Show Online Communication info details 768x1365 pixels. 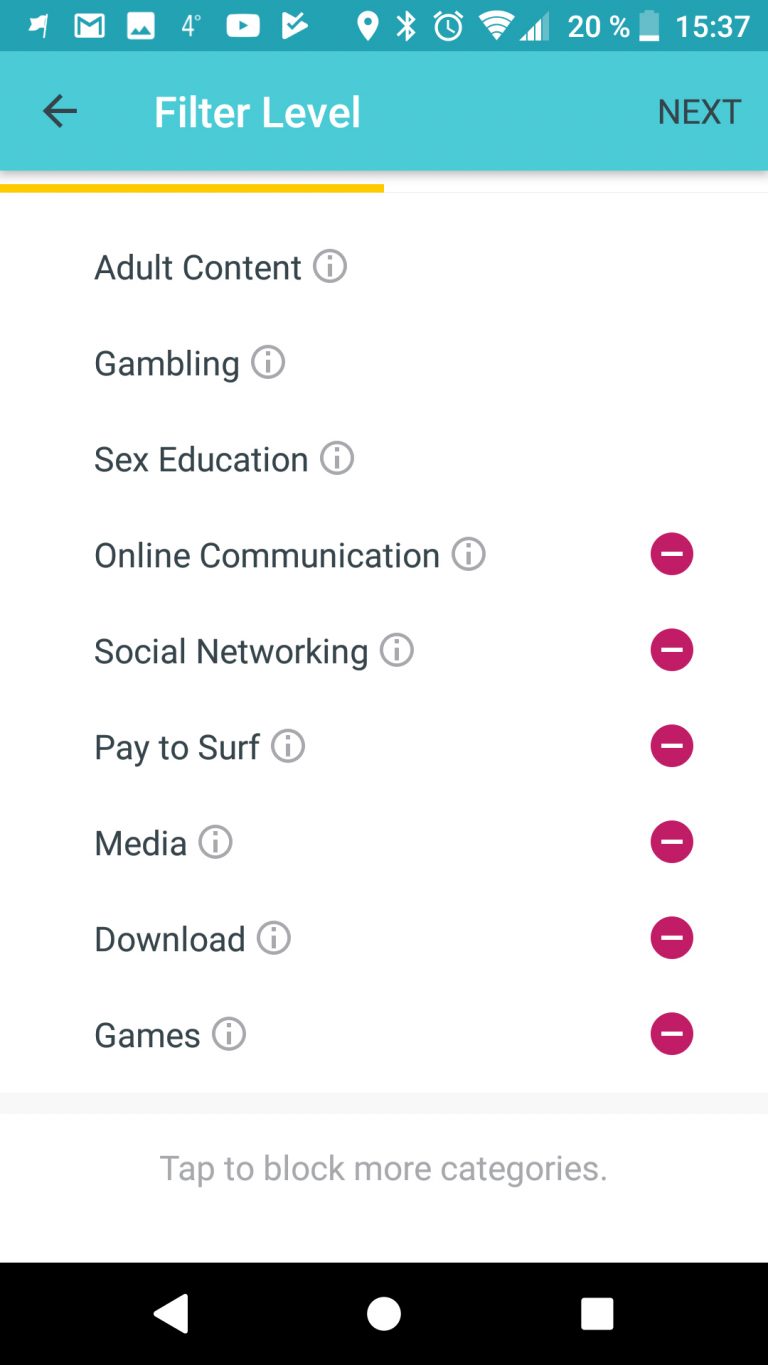tap(469, 554)
